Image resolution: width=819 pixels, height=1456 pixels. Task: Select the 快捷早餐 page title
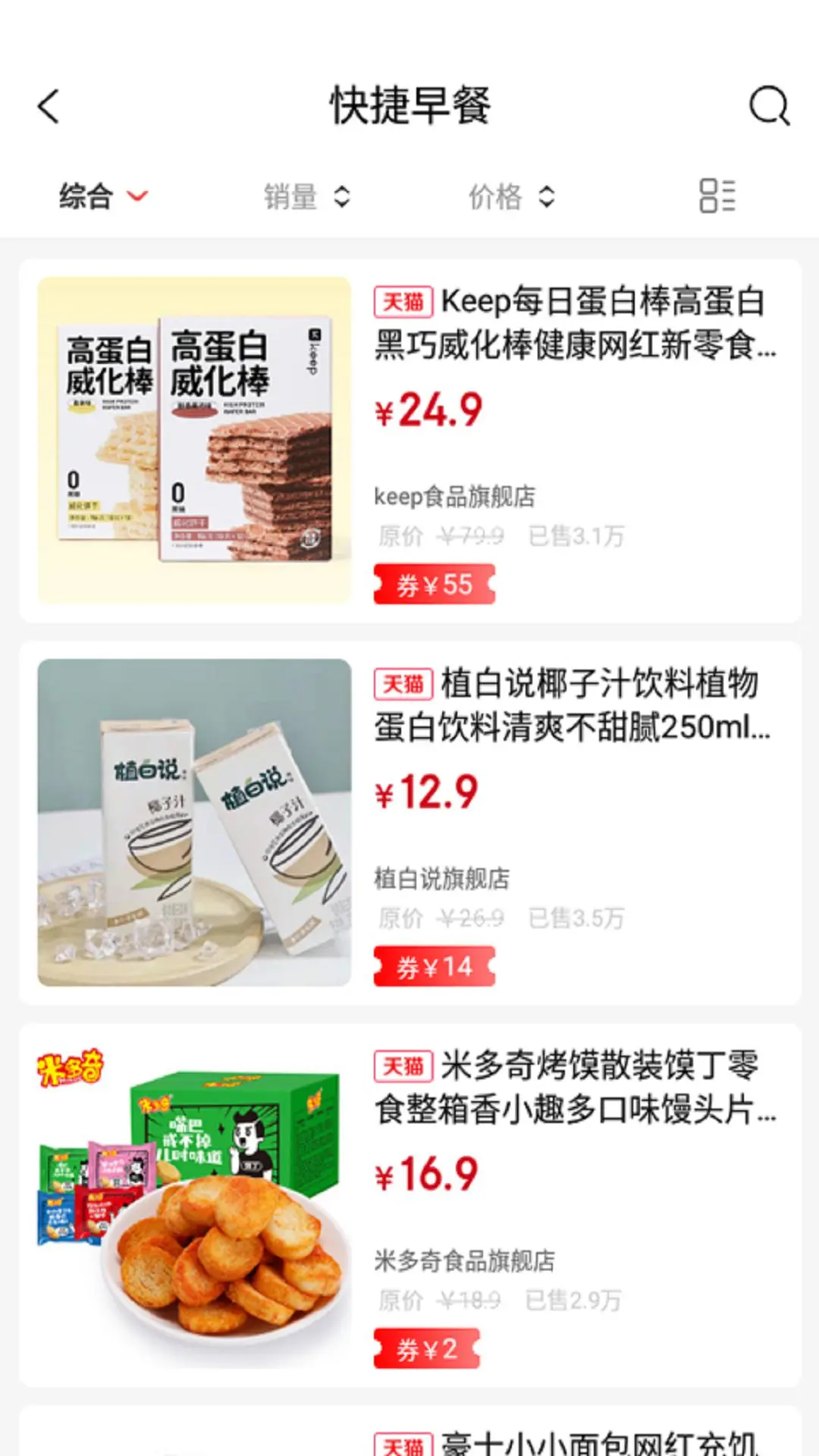409,105
